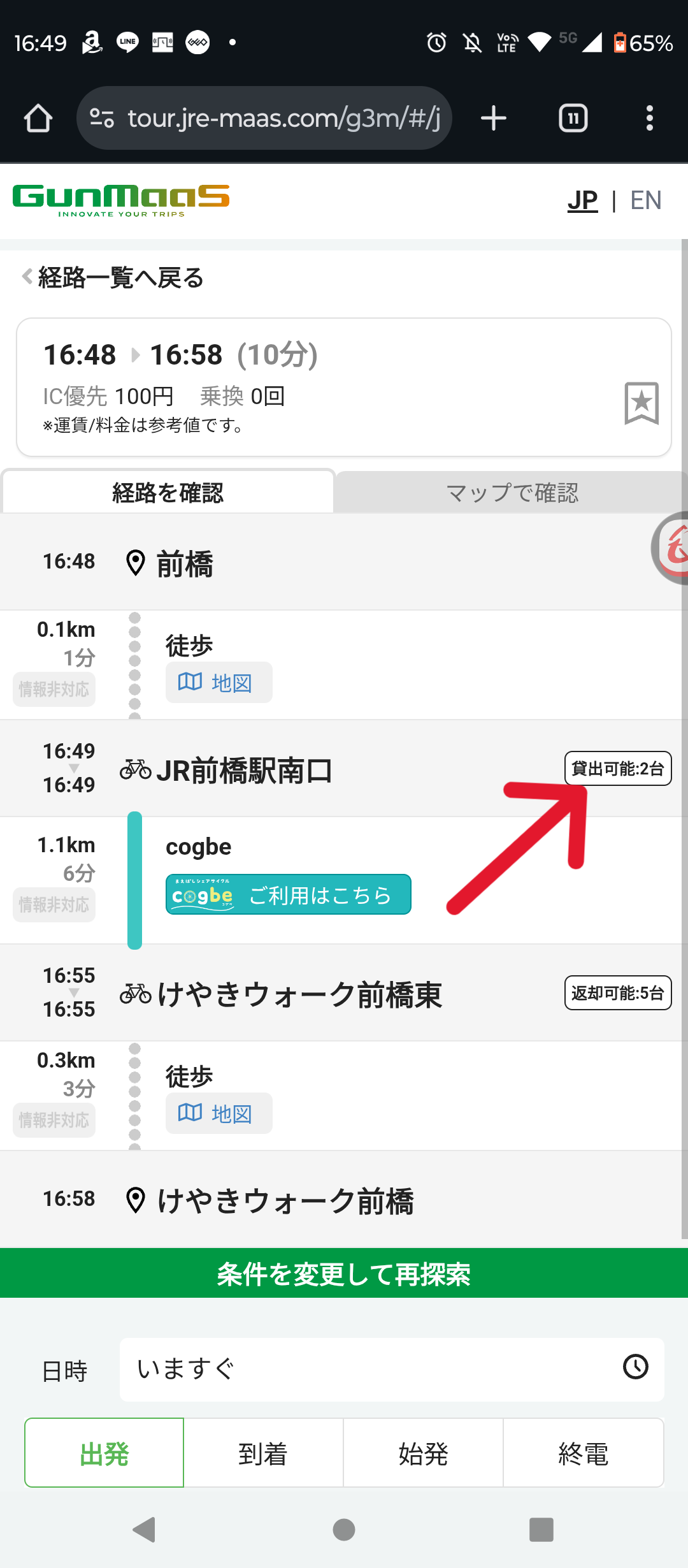Screen dimensions: 688x1568
Task: Bookmark this 16:48 to 16:58 route
Action: (x=641, y=403)
